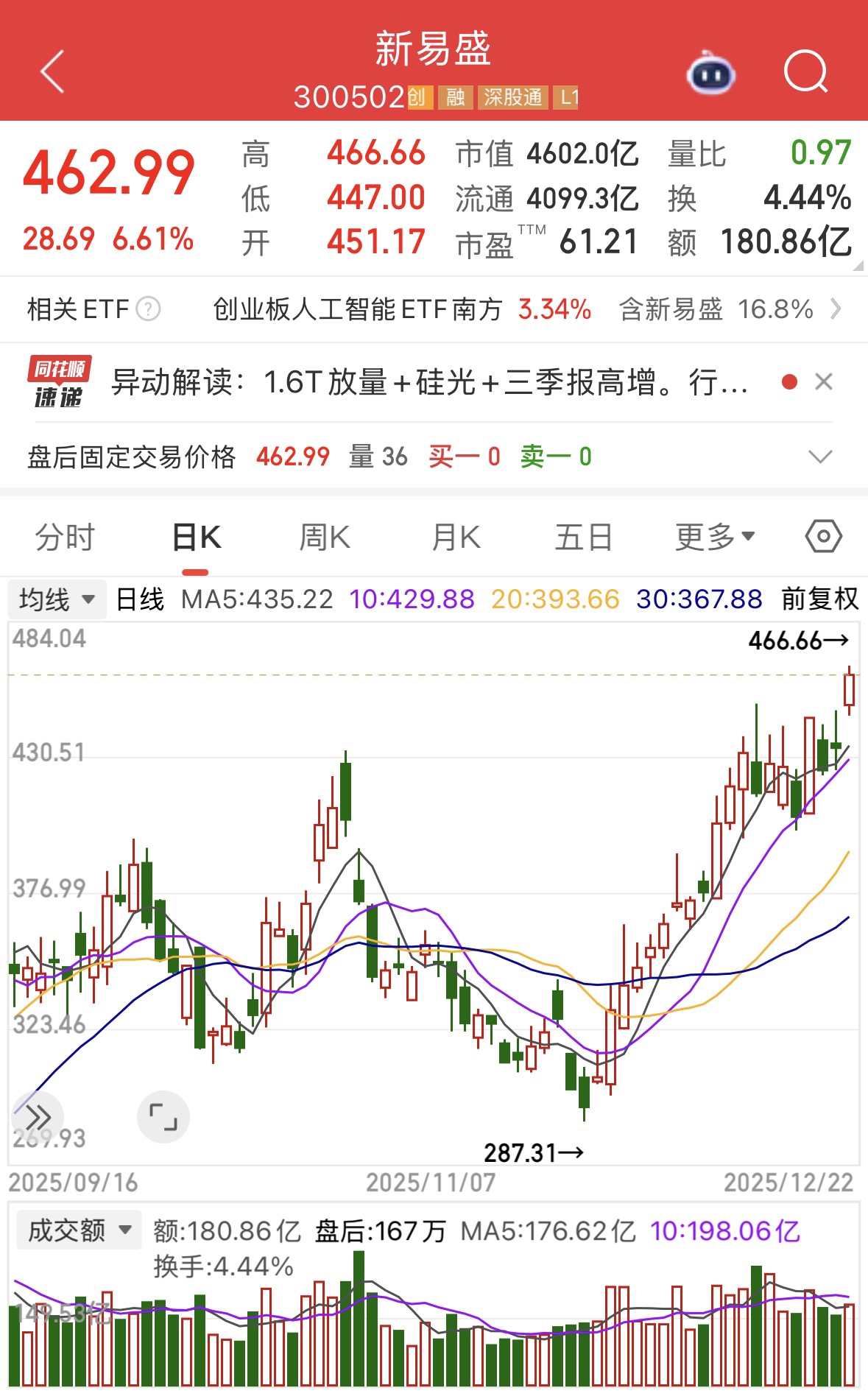Open the AI robot assistant
868x1399 pixels.
[710, 73]
